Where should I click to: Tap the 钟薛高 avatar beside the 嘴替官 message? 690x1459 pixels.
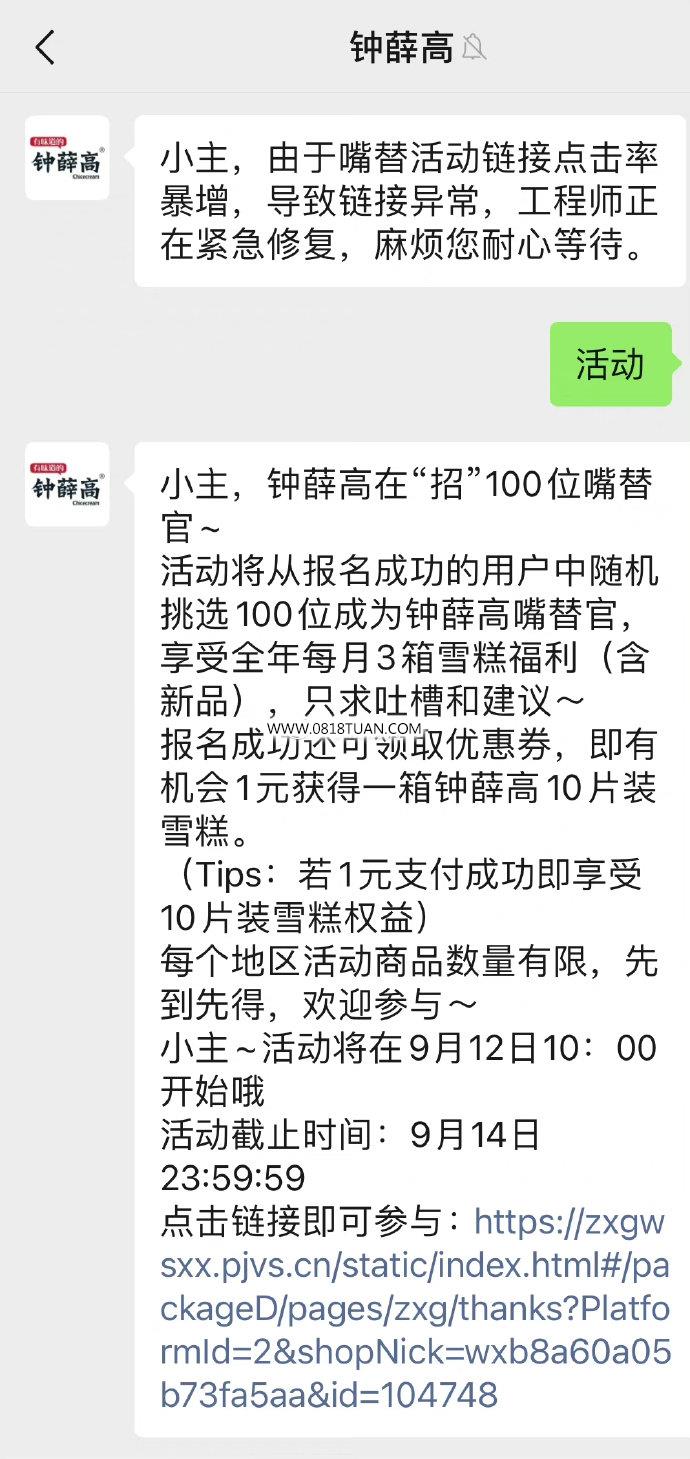point(67,484)
